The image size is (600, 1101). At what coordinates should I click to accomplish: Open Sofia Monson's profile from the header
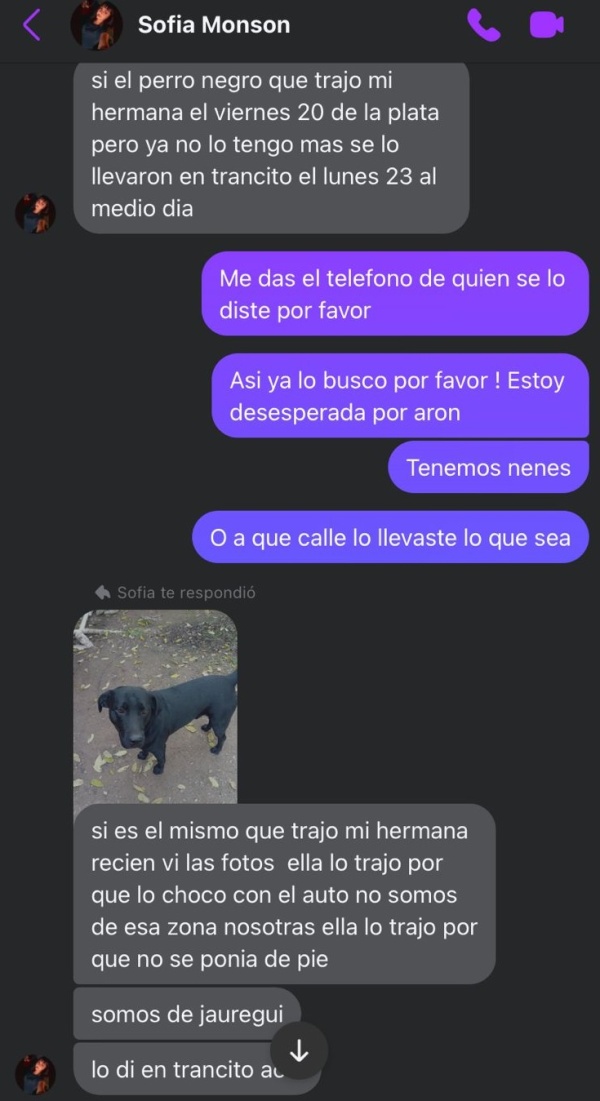click(x=213, y=25)
